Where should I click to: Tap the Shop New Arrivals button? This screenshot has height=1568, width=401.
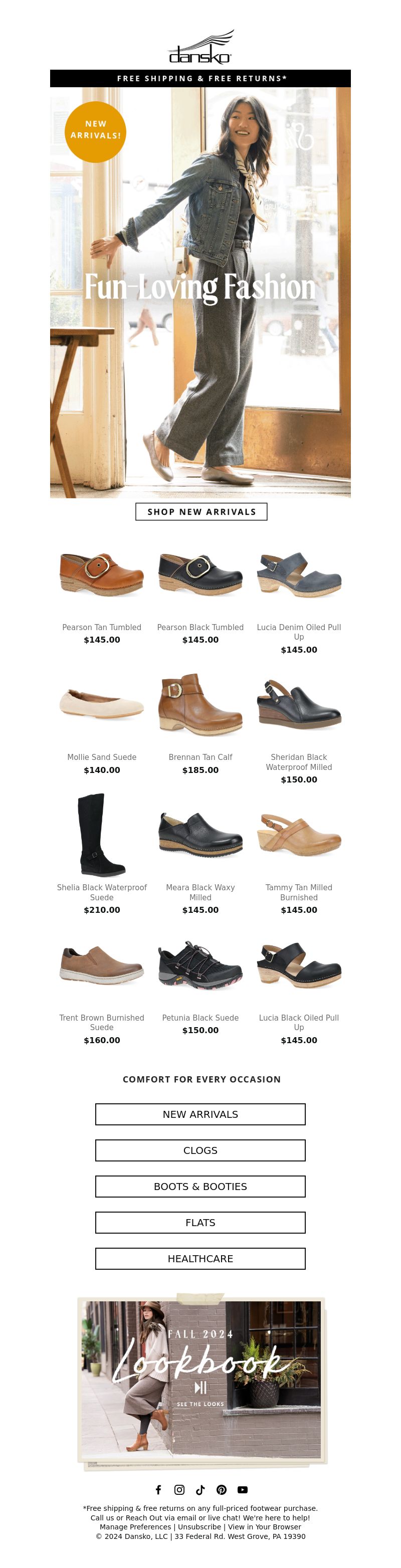(x=201, y=511)
